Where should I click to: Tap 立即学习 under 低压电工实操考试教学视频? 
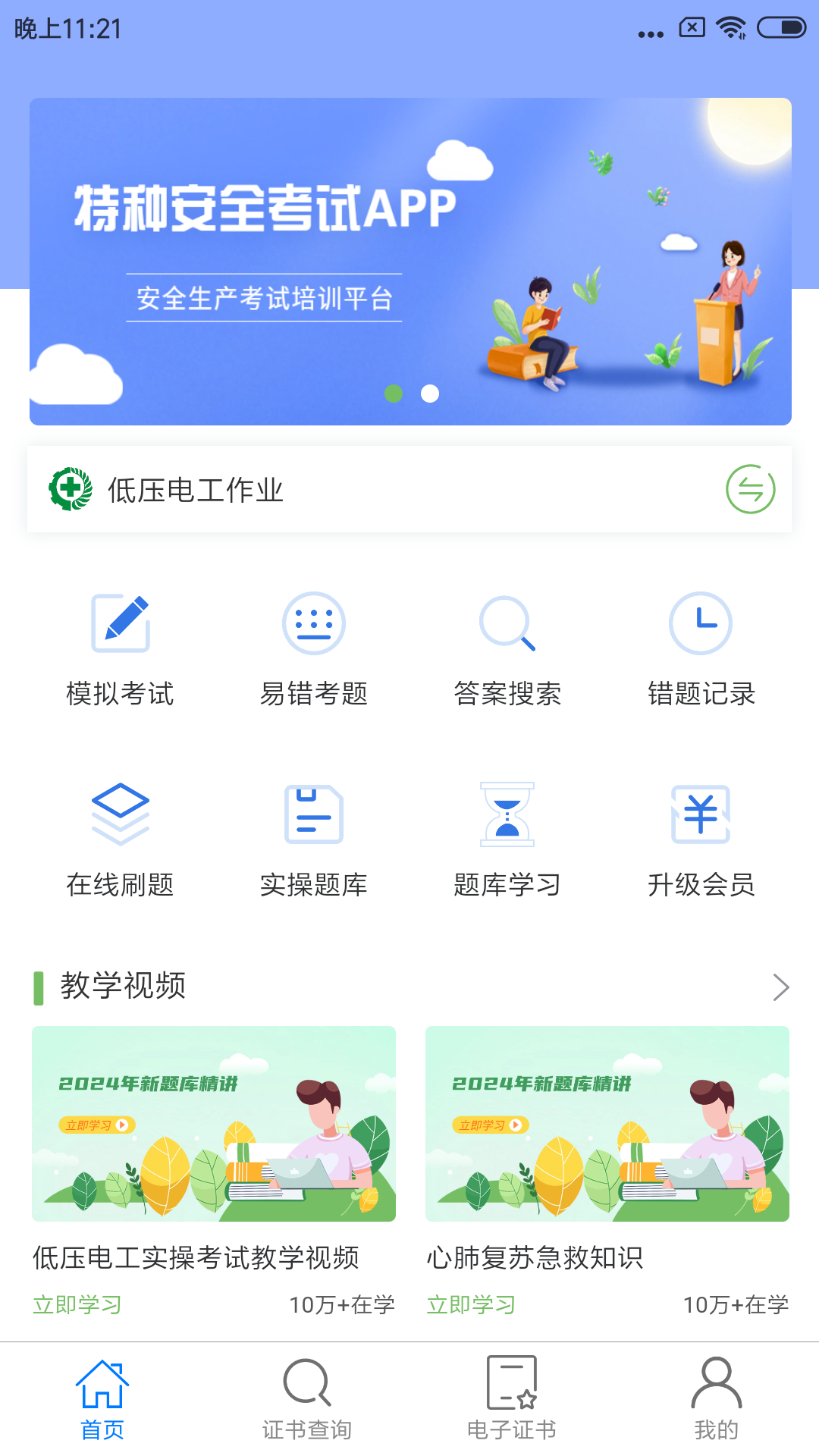click(x=77, y=1304)
